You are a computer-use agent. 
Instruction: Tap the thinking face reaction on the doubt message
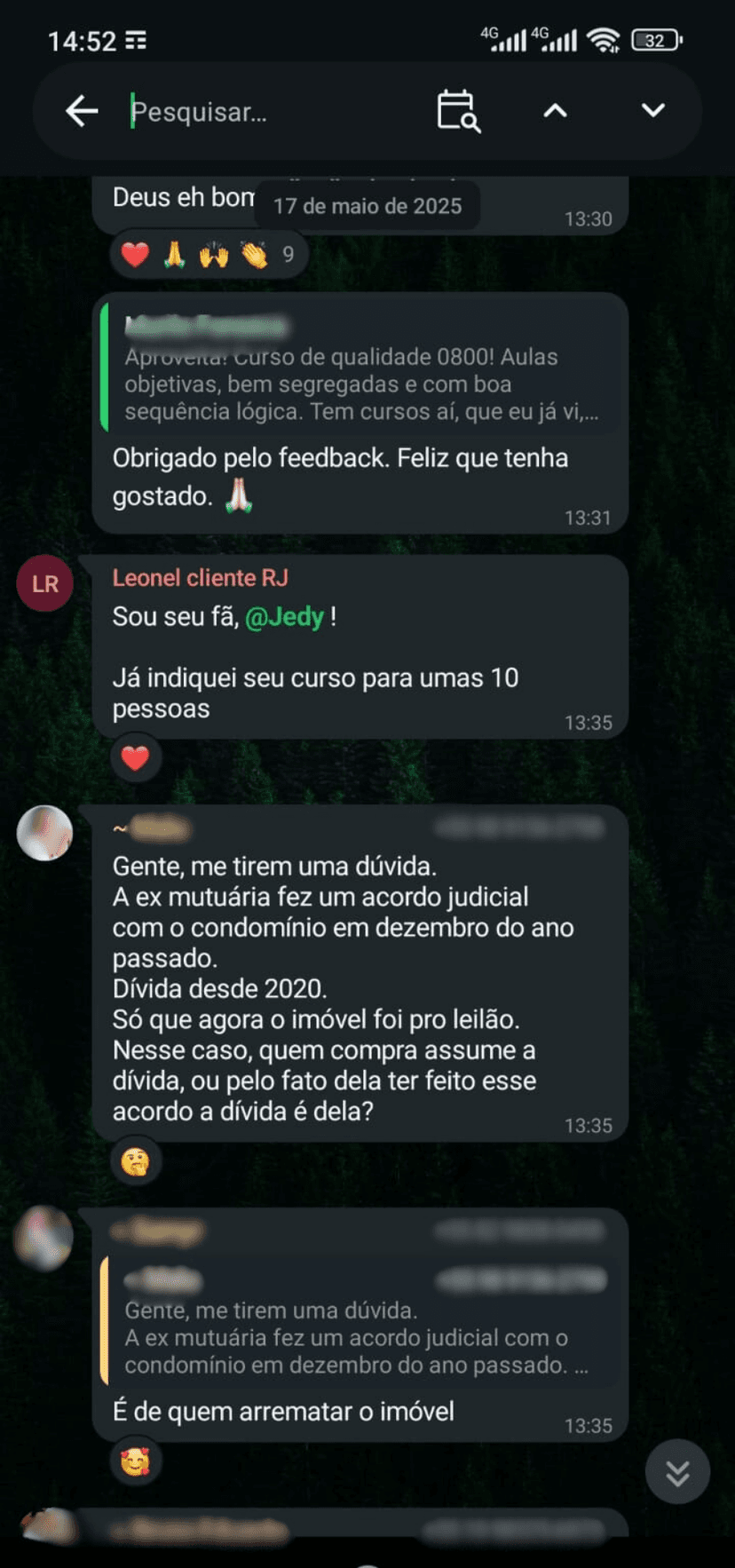pyautogui.click(x=135, y=1160)
